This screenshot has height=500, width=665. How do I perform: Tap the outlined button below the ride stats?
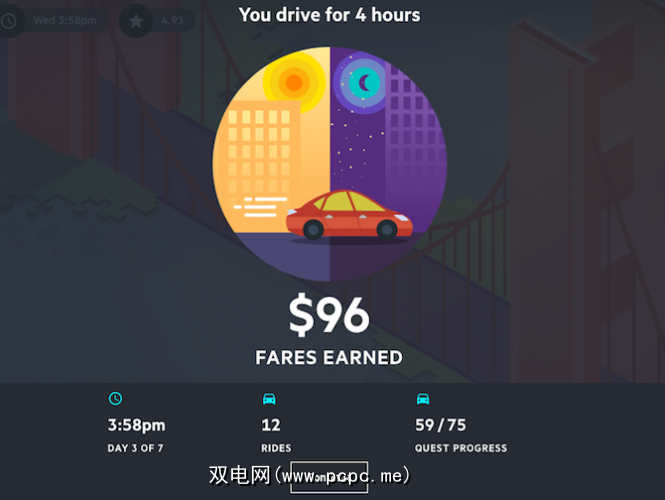point(328,477)
